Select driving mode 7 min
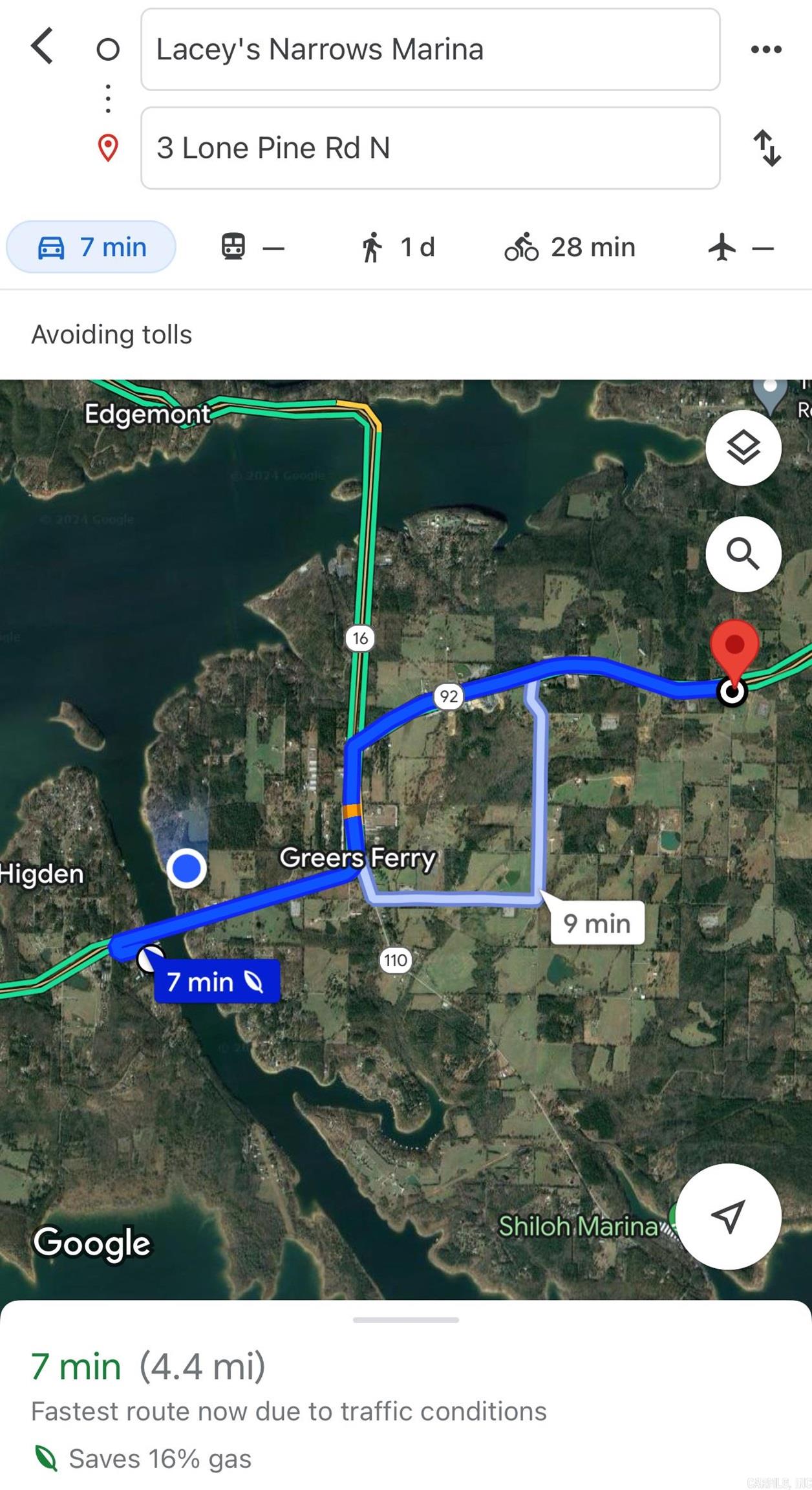The image size is (812, 1490). tap(91, 247)
